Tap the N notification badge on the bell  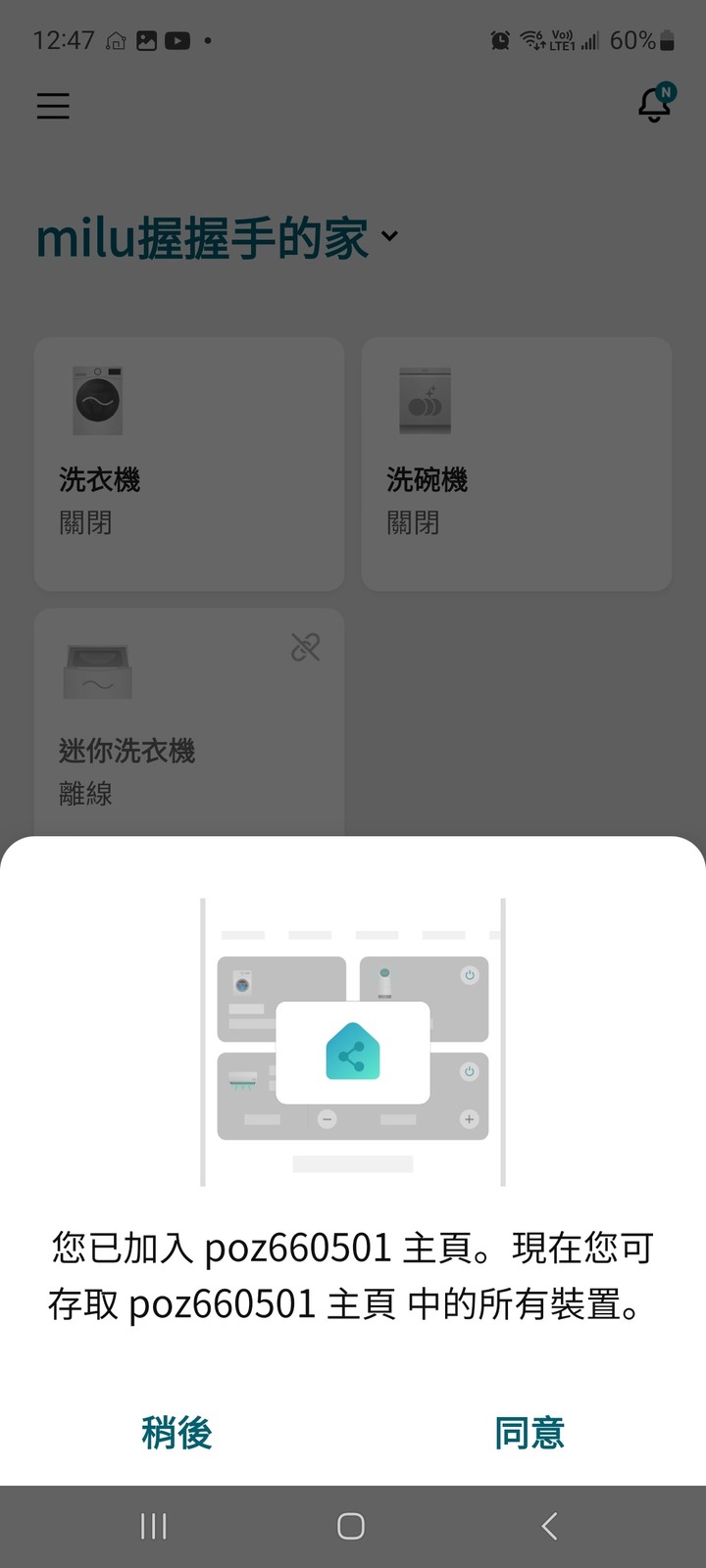pyautogui.click(x=666, y=92)
